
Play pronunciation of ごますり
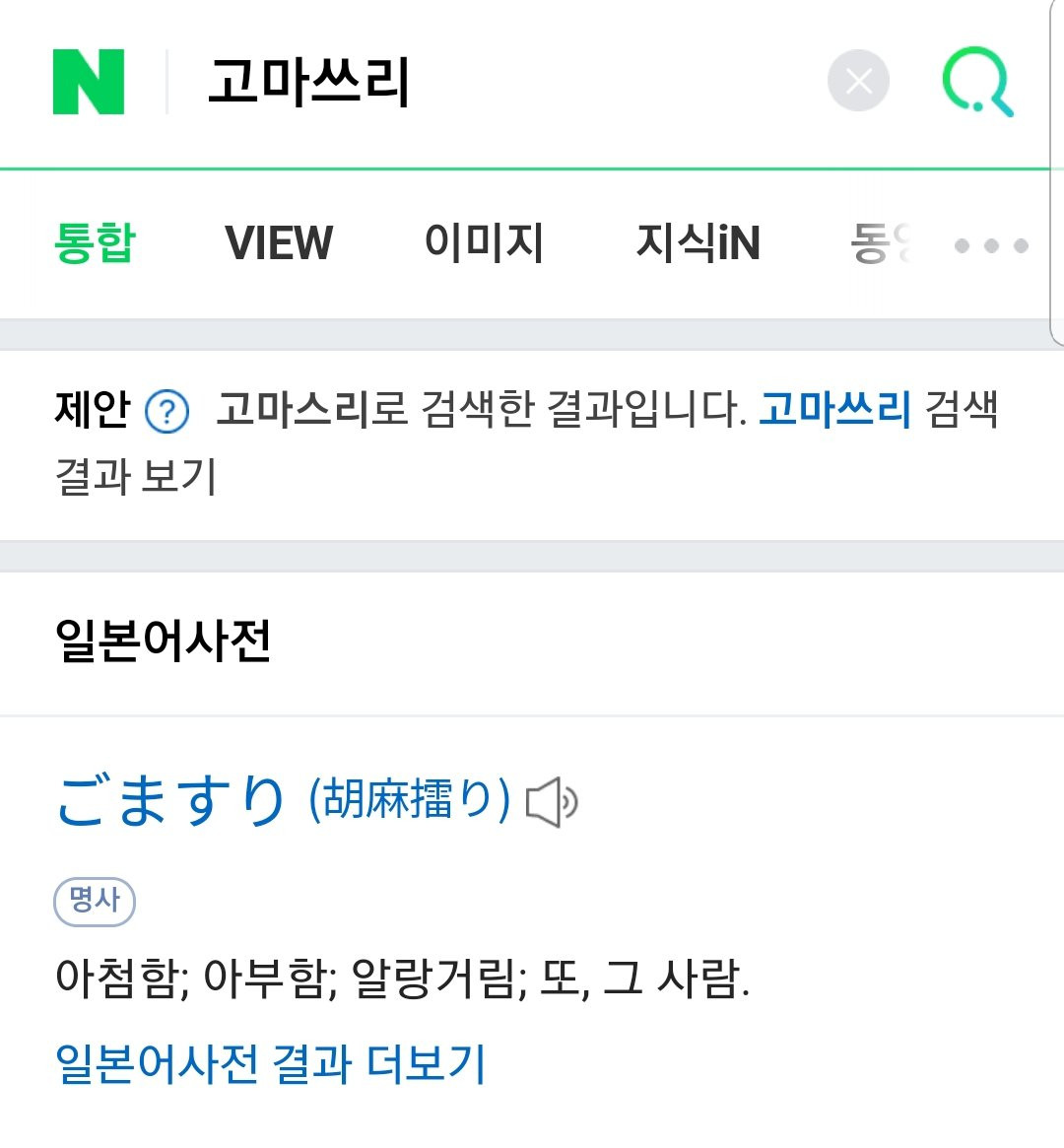tap(552, 801)
